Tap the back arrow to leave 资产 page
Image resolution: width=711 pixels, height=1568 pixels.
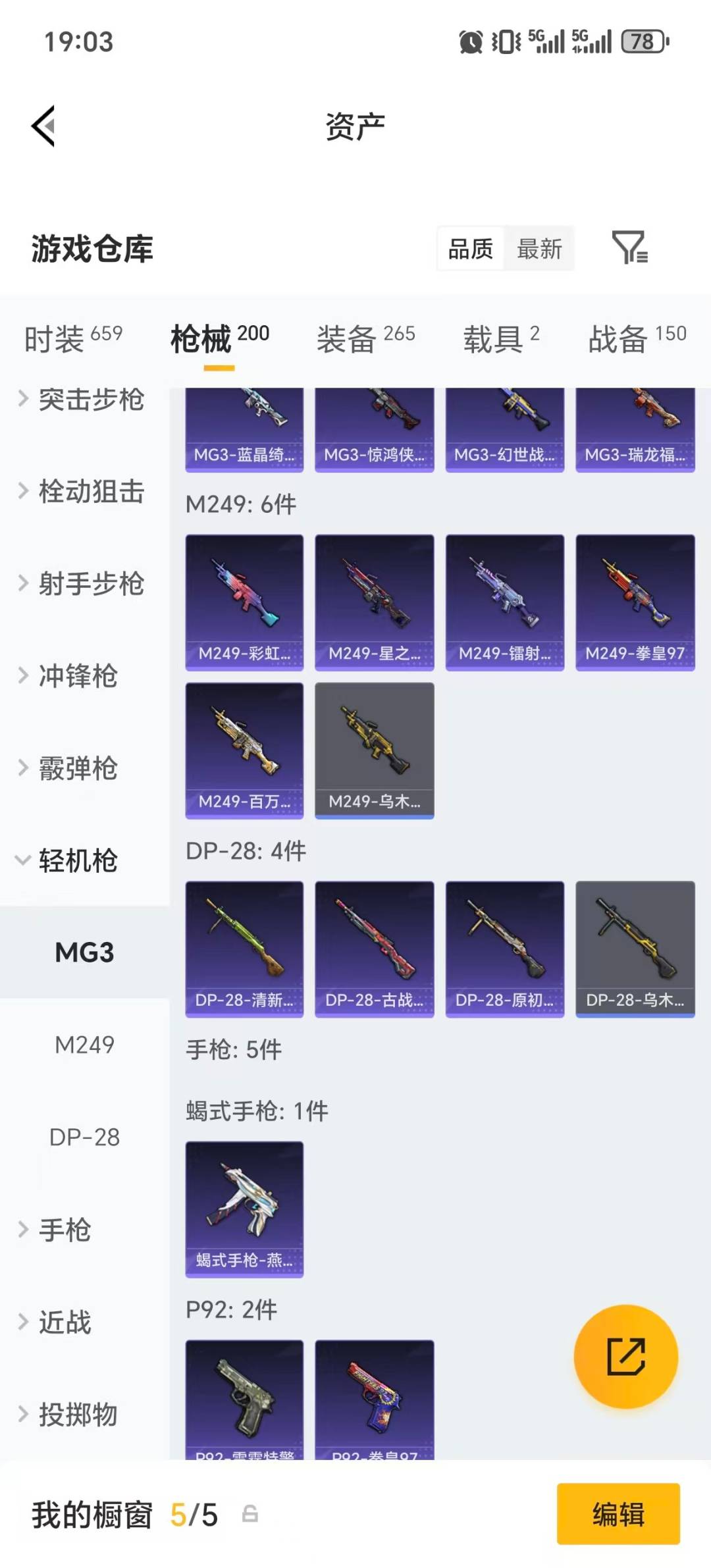click(x=43, y=125)
